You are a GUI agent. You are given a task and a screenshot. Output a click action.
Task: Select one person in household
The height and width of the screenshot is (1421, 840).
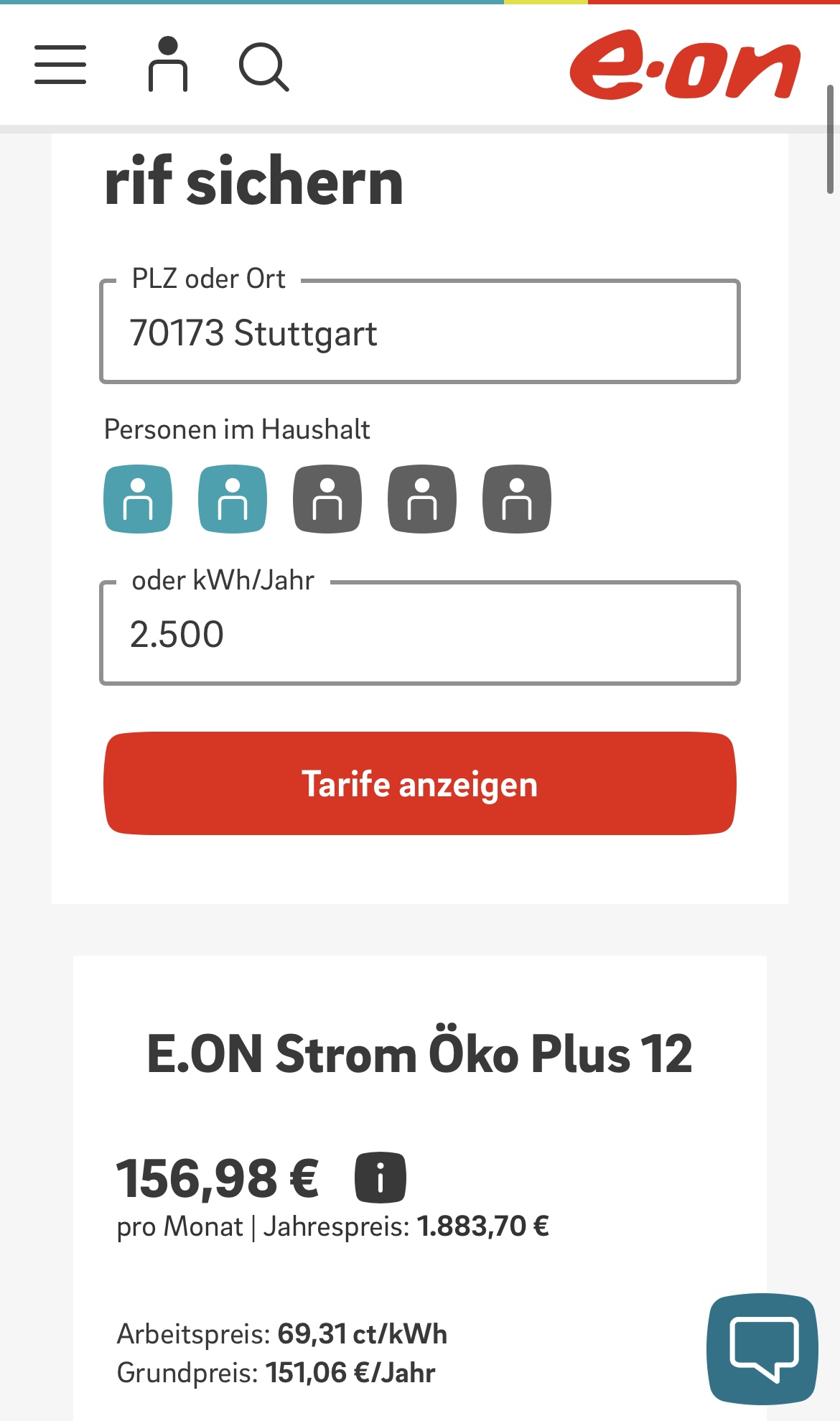[x=138, y=500]
